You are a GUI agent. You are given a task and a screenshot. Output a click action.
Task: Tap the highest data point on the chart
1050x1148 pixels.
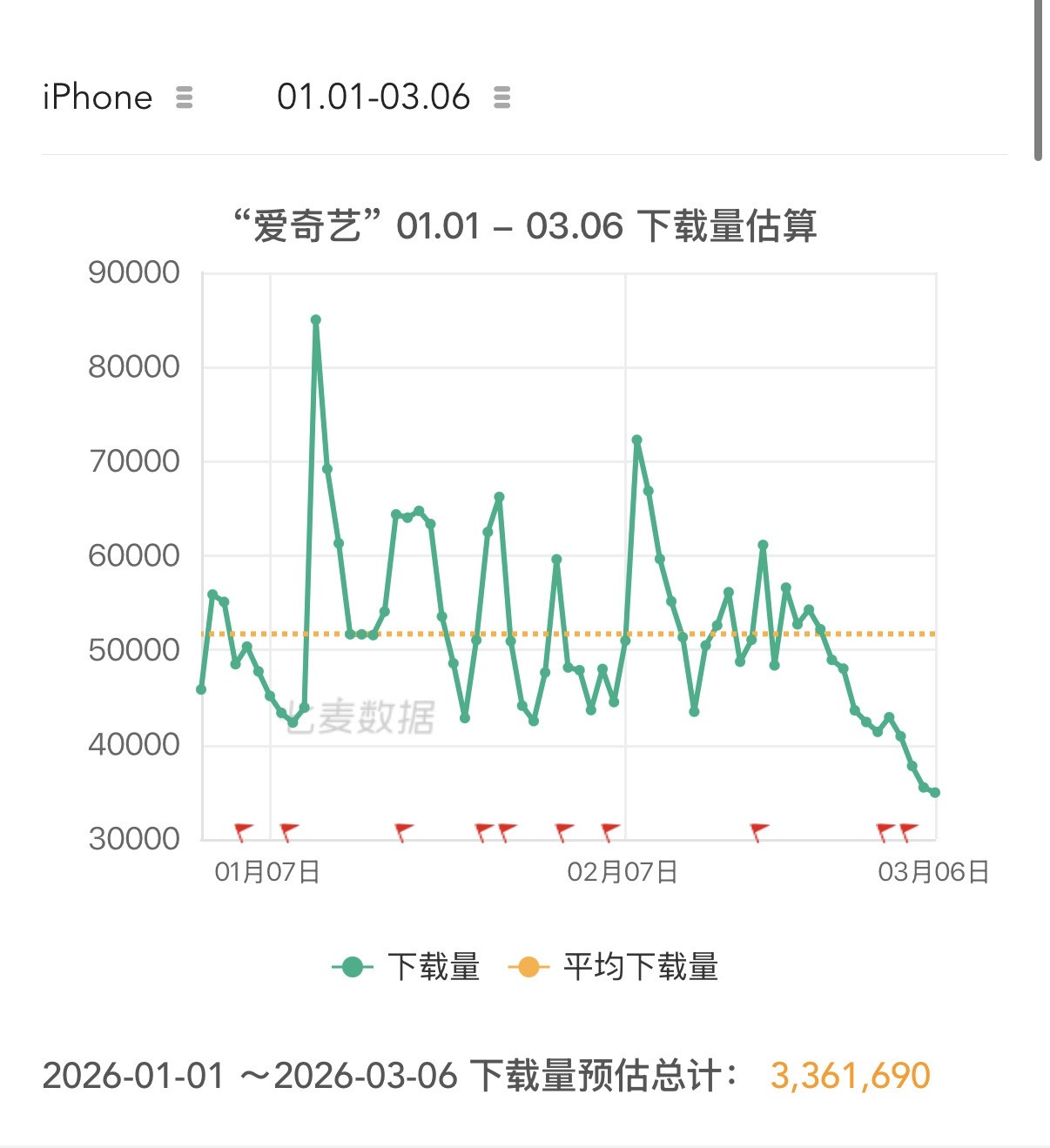coord(316,320)
